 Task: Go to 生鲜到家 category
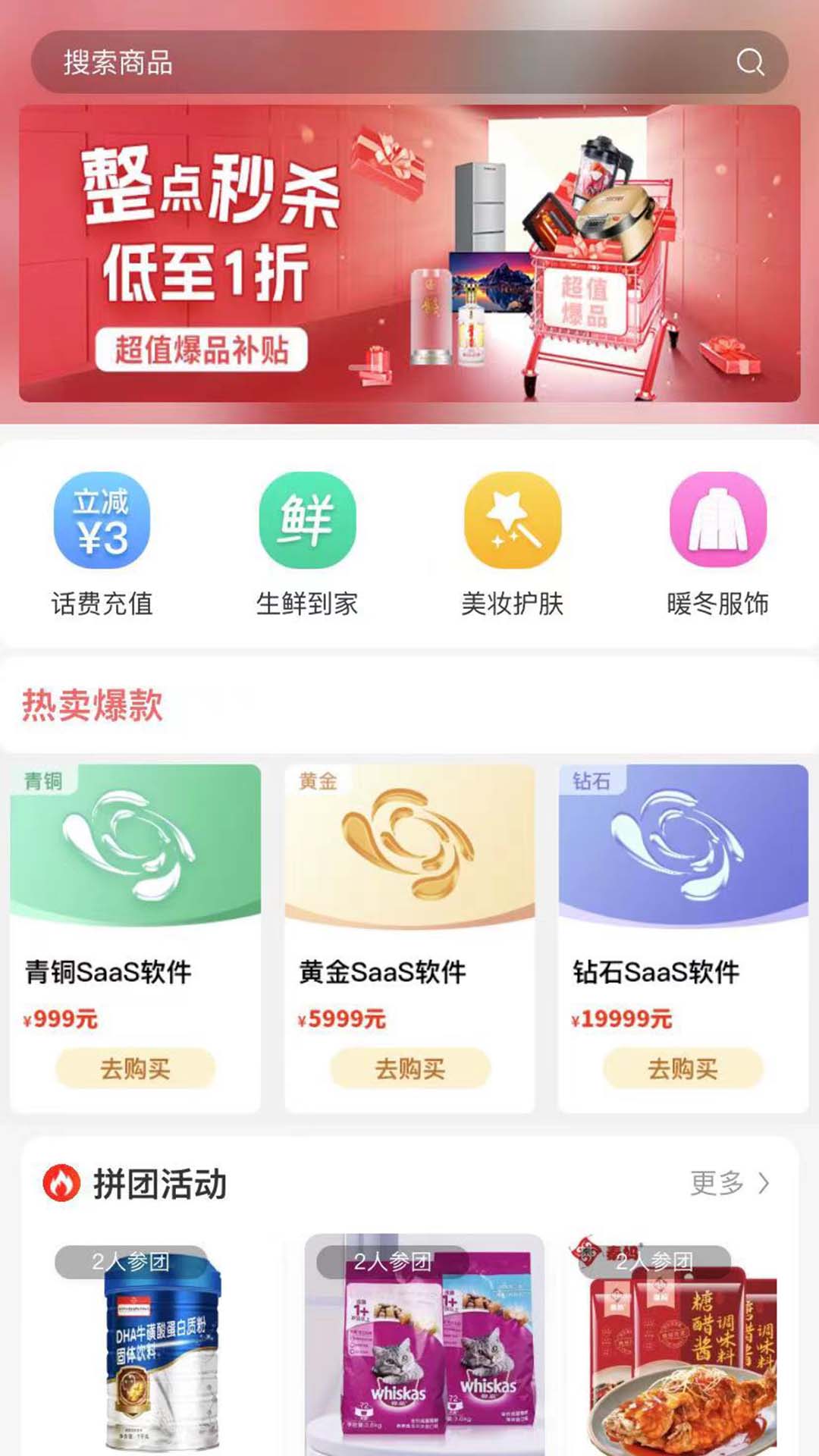pos(307,542)
